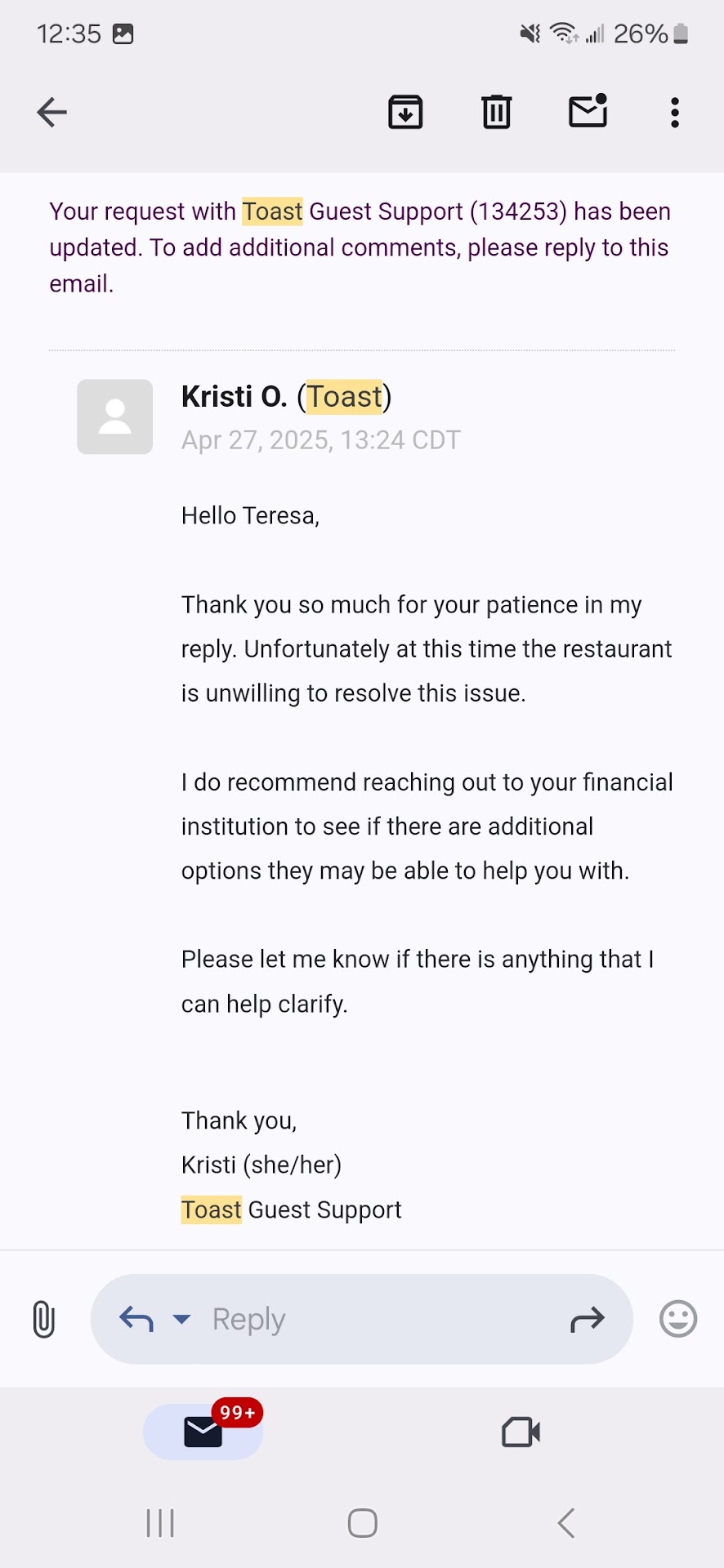Tap the system home button
This screenshot has height=1568, width=724.
click(x=362, y=1523)
